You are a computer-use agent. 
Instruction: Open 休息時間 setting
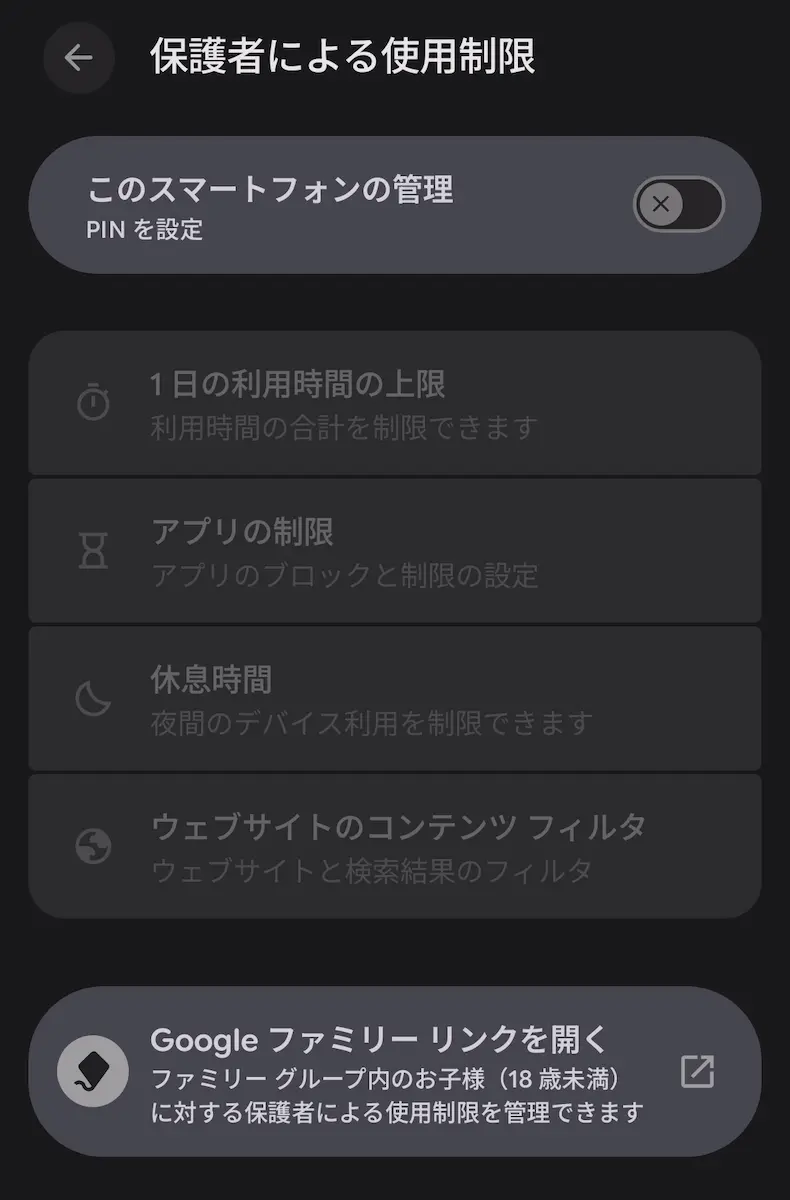click(395, 698)
